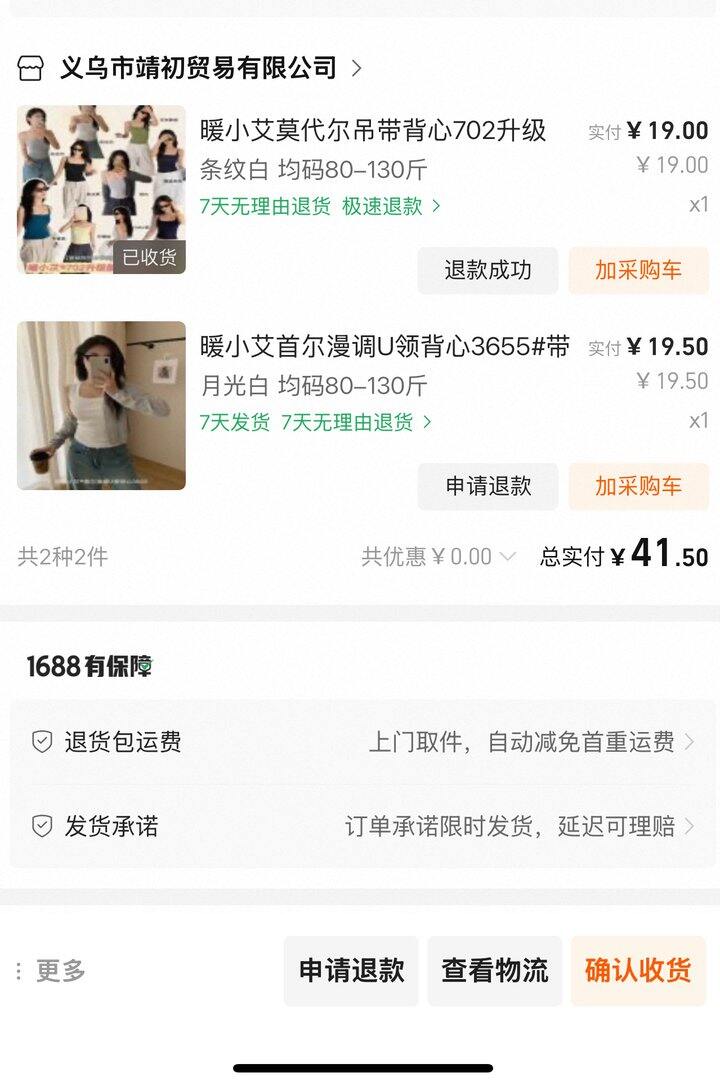Image resolution: width=720 pixels, height=1086 pixels.
Task: Click 加采购车 for the 702 tank top
Action: [638, 270]
